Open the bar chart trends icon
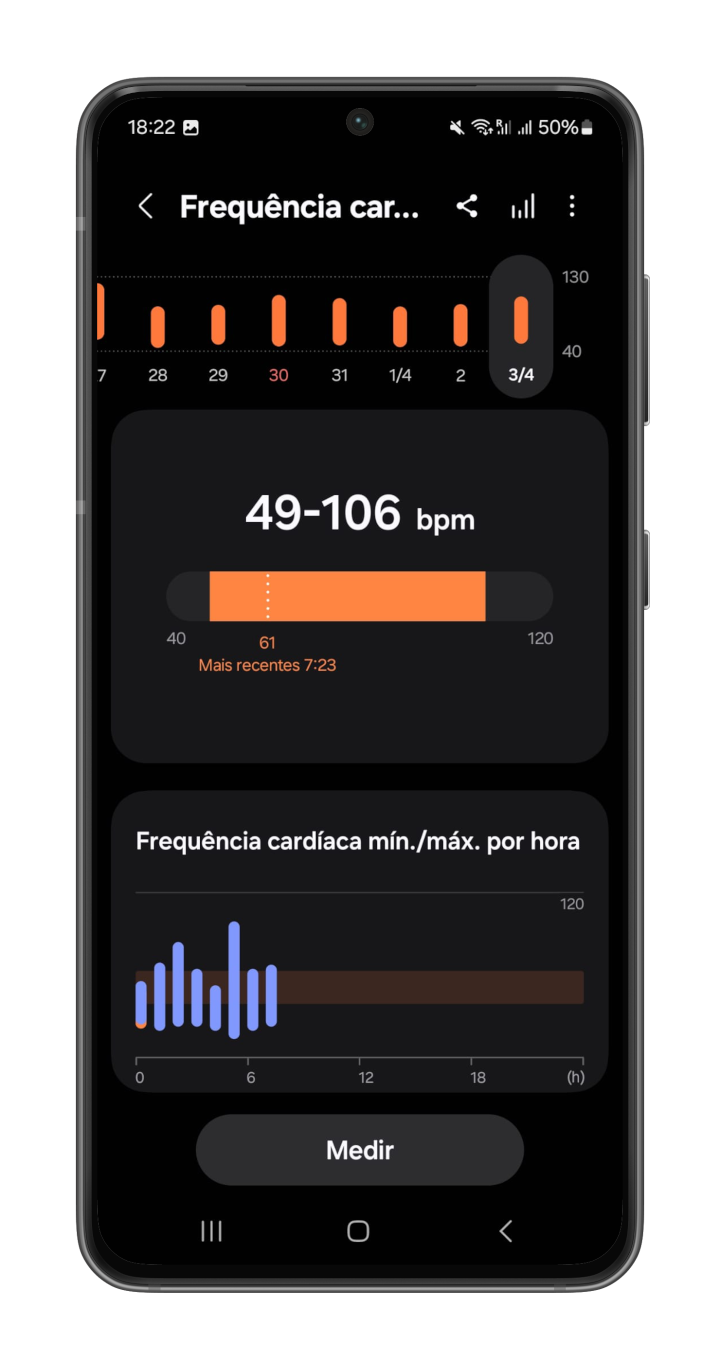Viewport: 720px width, 1362px height. tap(523, 207)
